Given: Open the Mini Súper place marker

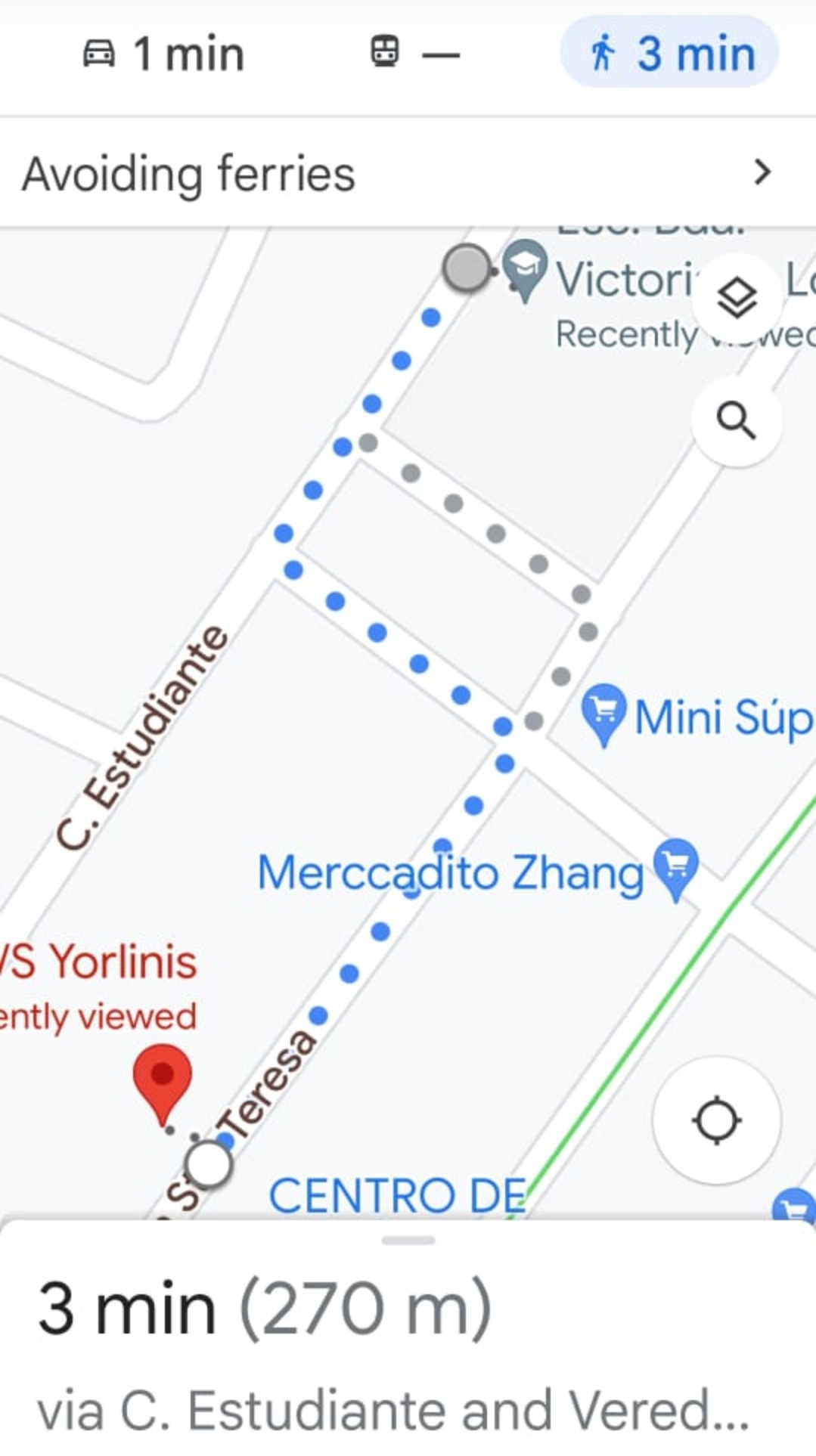Looking at the screenshot, I should (603, 714).
